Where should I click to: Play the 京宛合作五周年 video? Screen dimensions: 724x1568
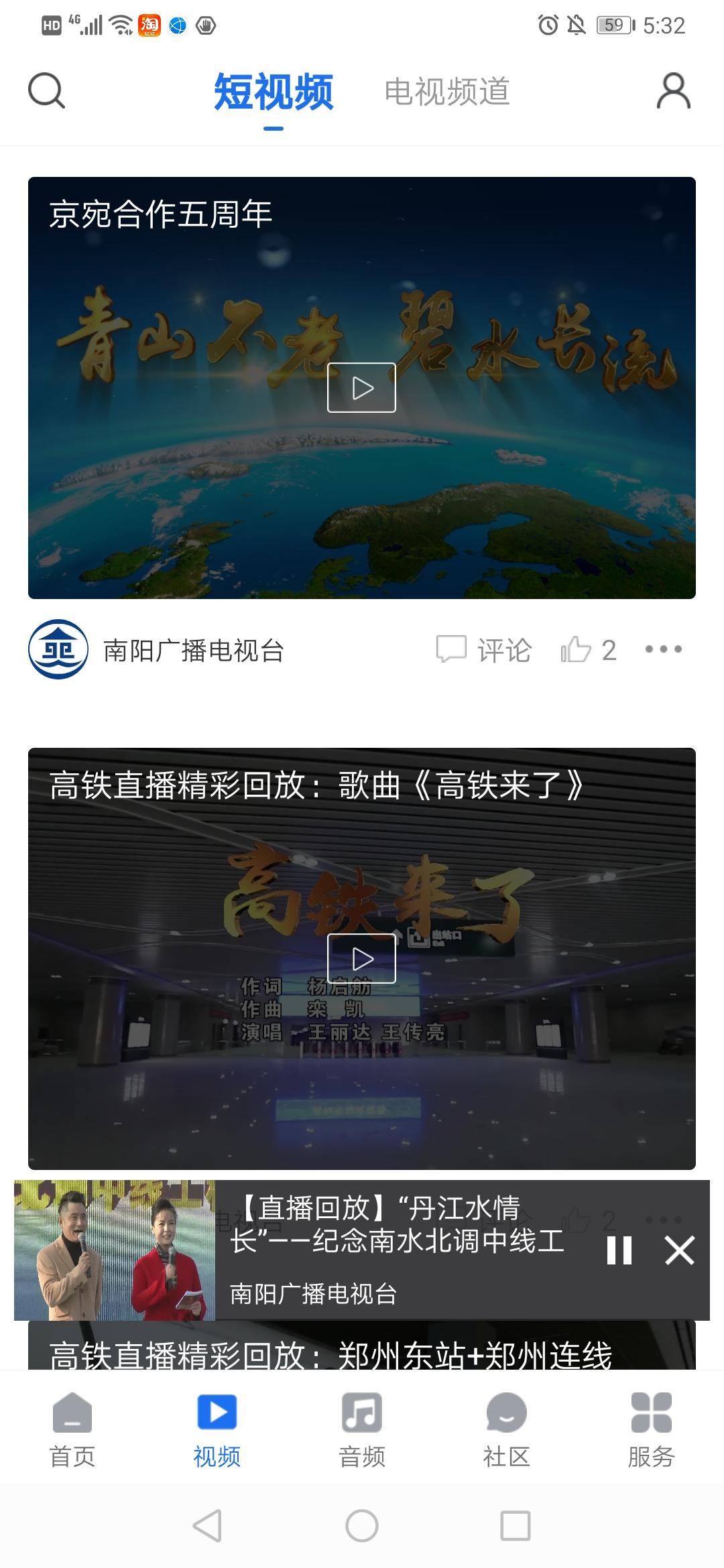[361, 387]
